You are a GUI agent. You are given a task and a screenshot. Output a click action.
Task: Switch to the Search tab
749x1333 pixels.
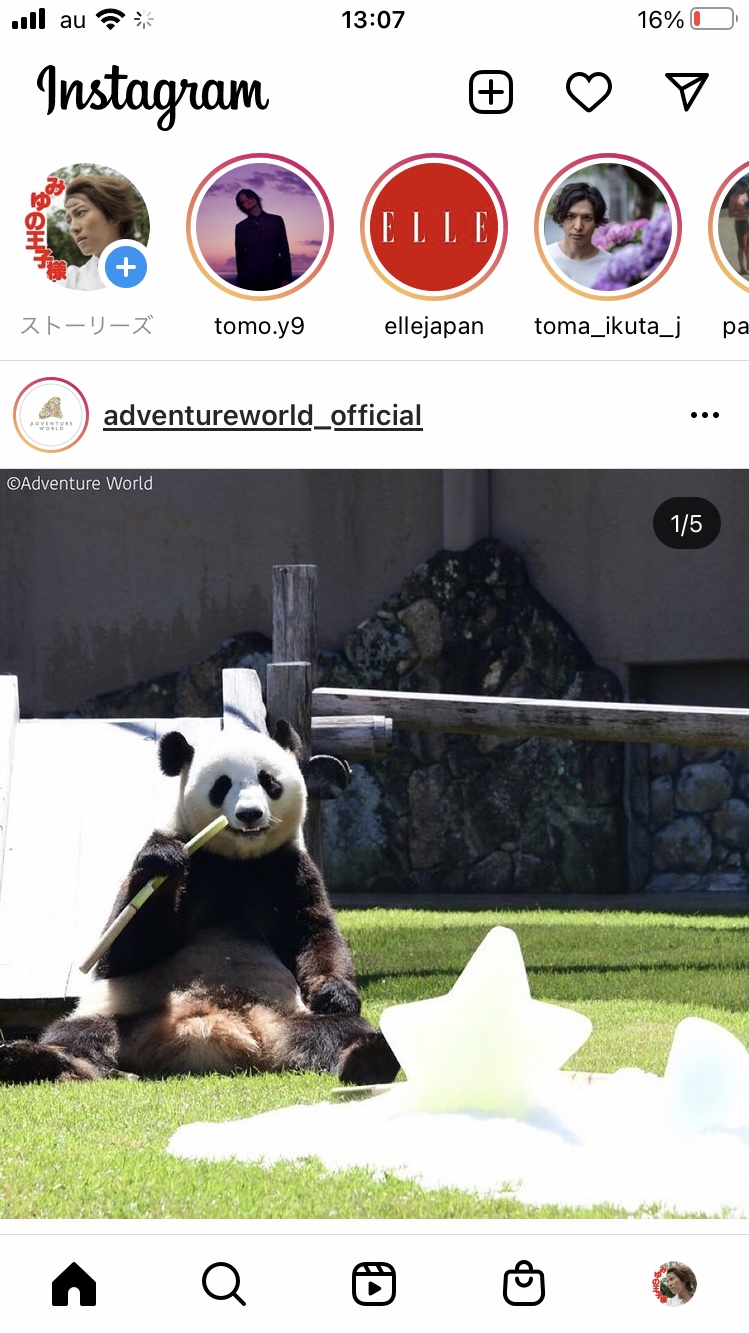point(224,1283)
